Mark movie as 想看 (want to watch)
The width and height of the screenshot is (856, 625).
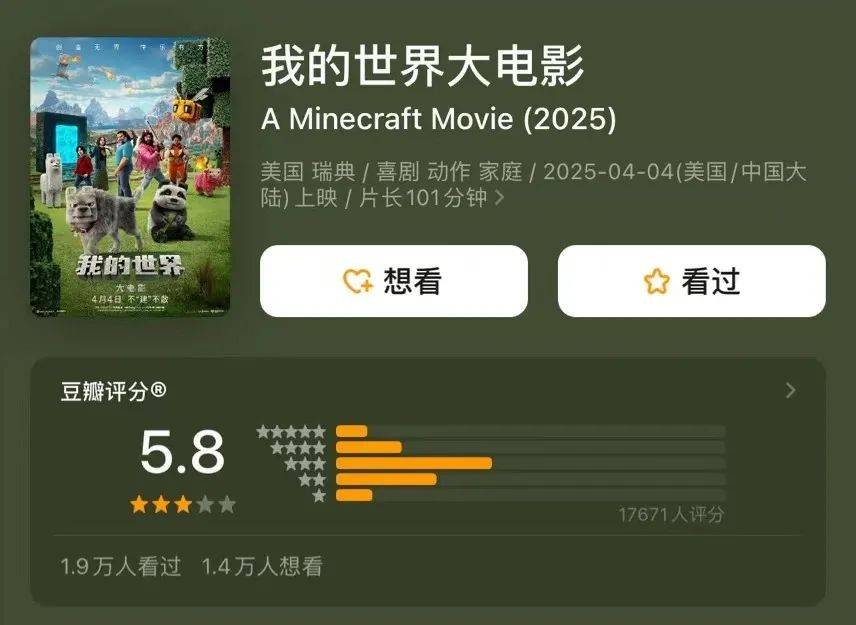tap(393, 281)
